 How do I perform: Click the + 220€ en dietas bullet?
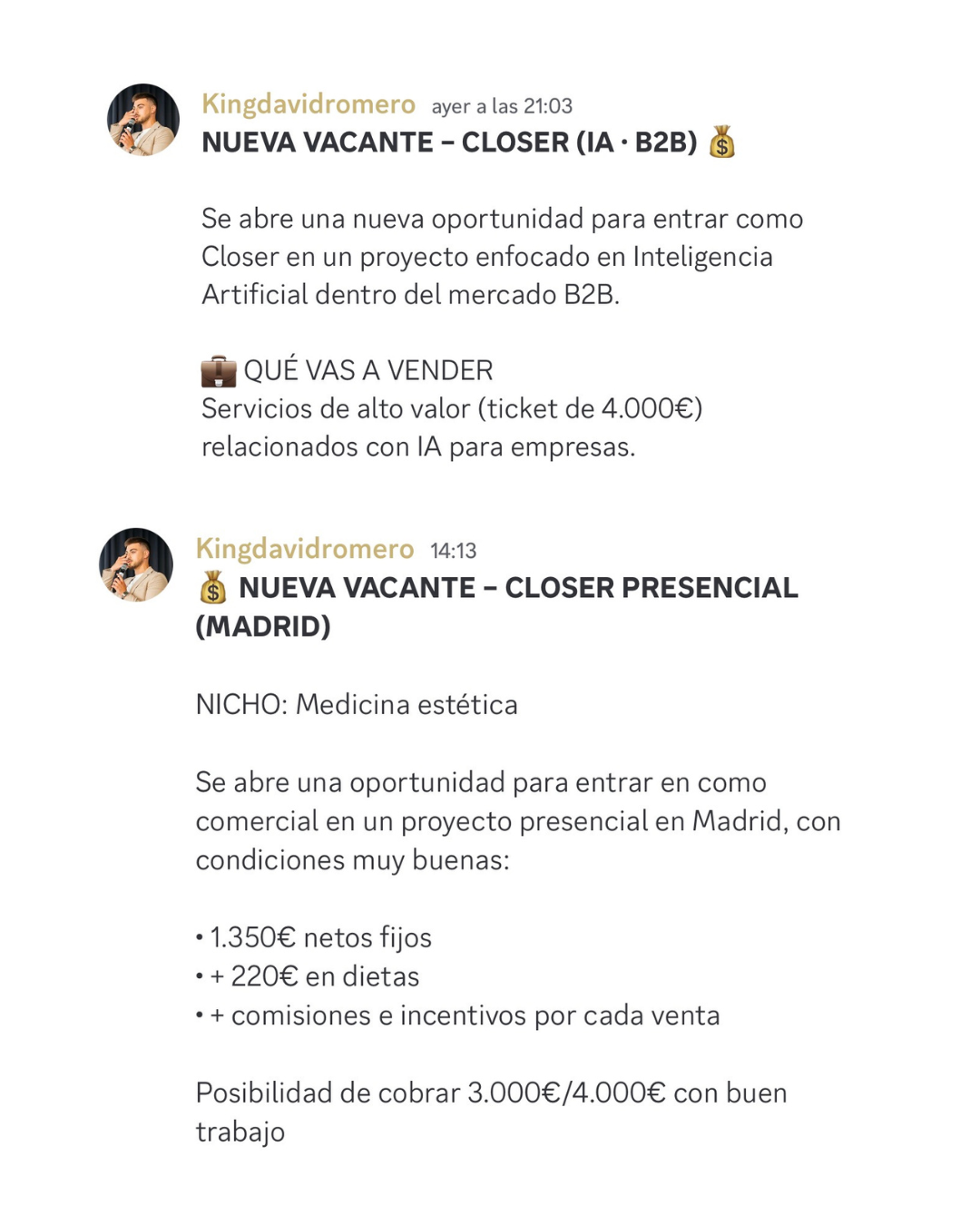coord(306,976)
